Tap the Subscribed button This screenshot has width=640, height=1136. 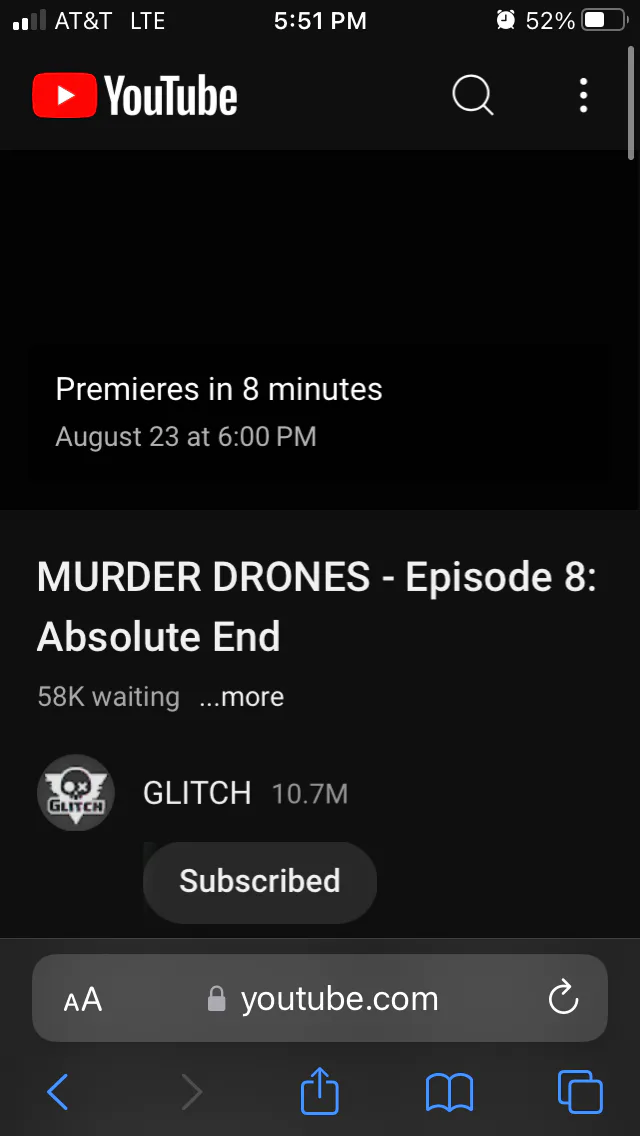tap(259, 881)
